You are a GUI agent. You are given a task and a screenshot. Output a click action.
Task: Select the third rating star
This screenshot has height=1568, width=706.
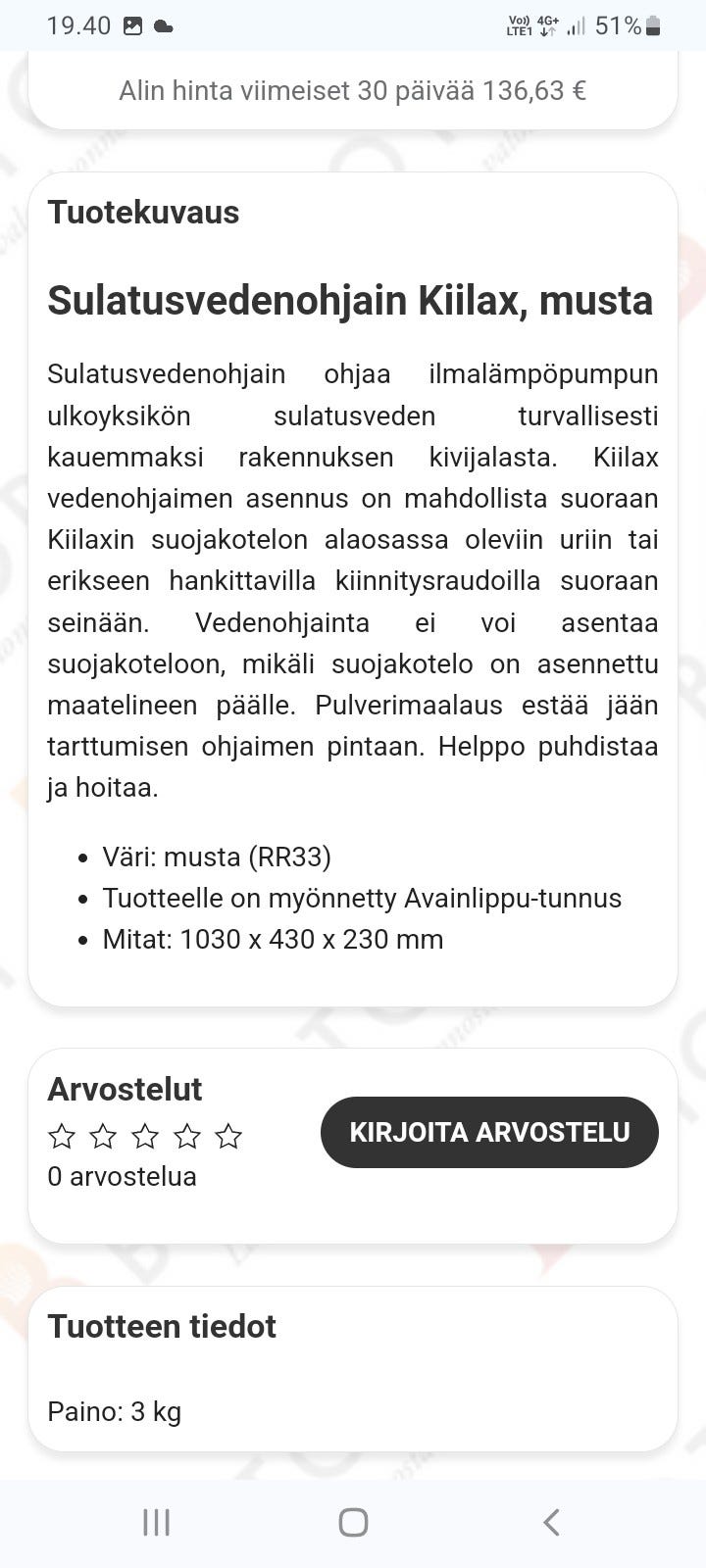[145, 1136]
